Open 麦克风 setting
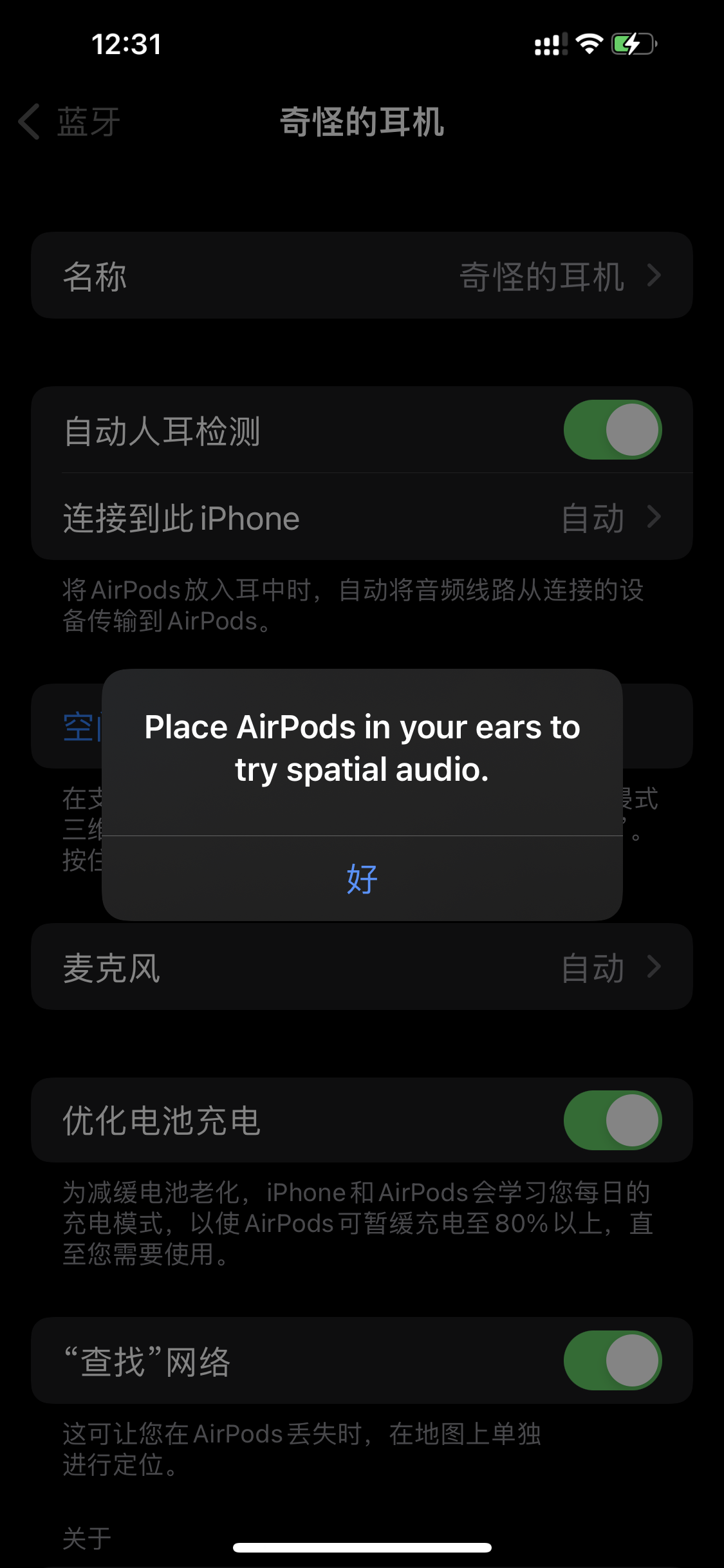724x1568 pixels. (x=362, y=967)
